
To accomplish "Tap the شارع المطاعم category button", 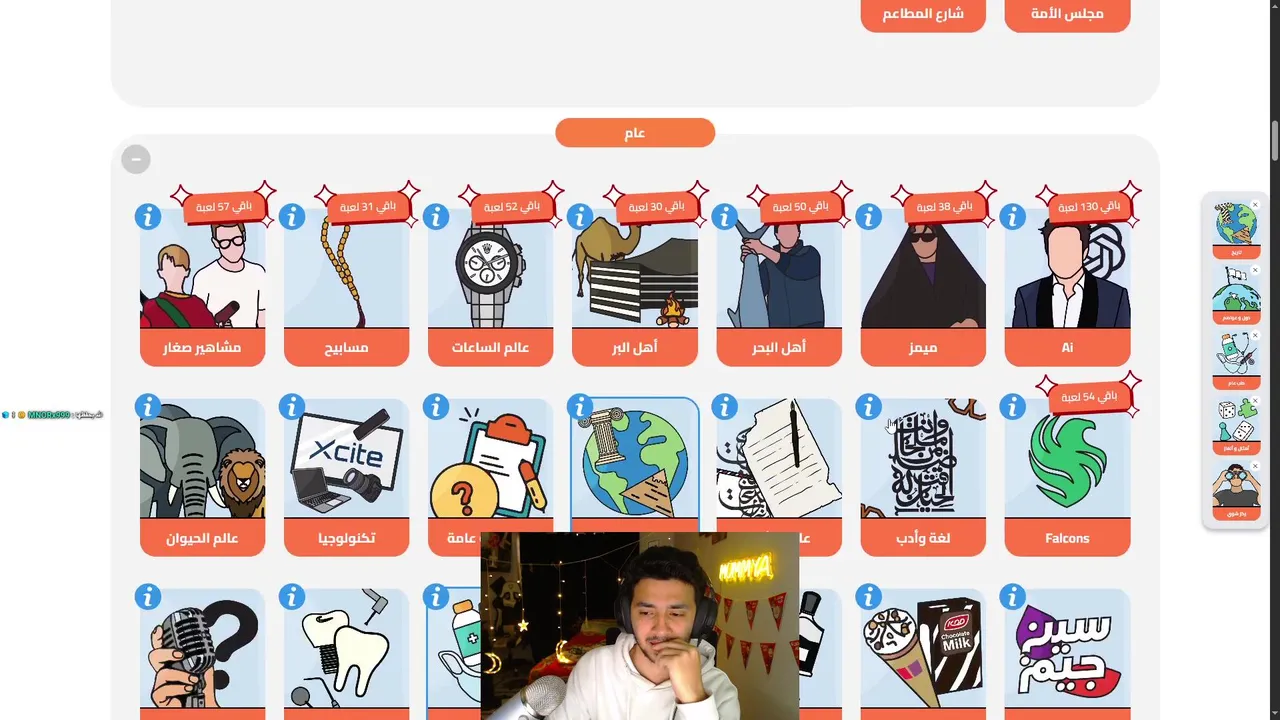I will click(x=922, y=14).
